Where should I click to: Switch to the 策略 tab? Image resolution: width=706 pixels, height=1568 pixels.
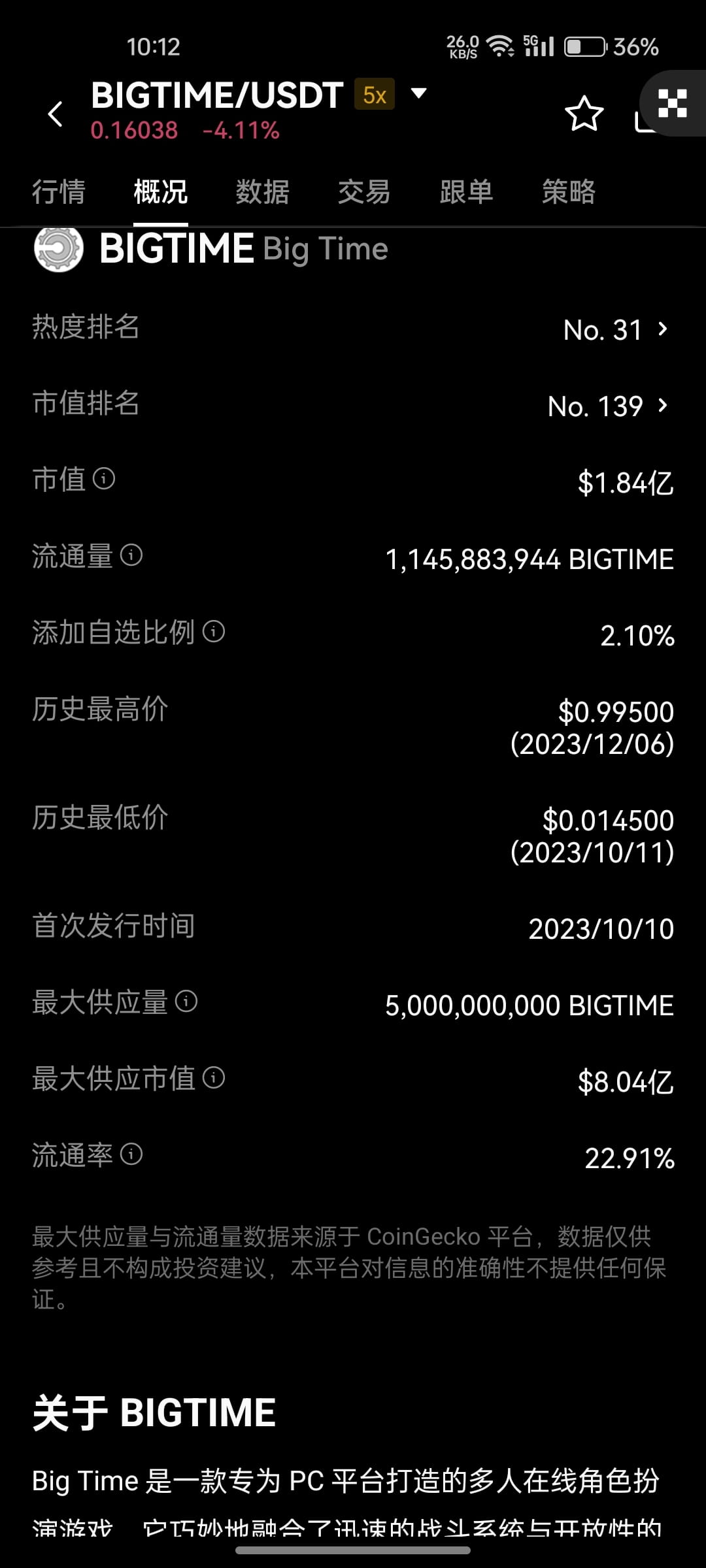[x=568, y=192]
